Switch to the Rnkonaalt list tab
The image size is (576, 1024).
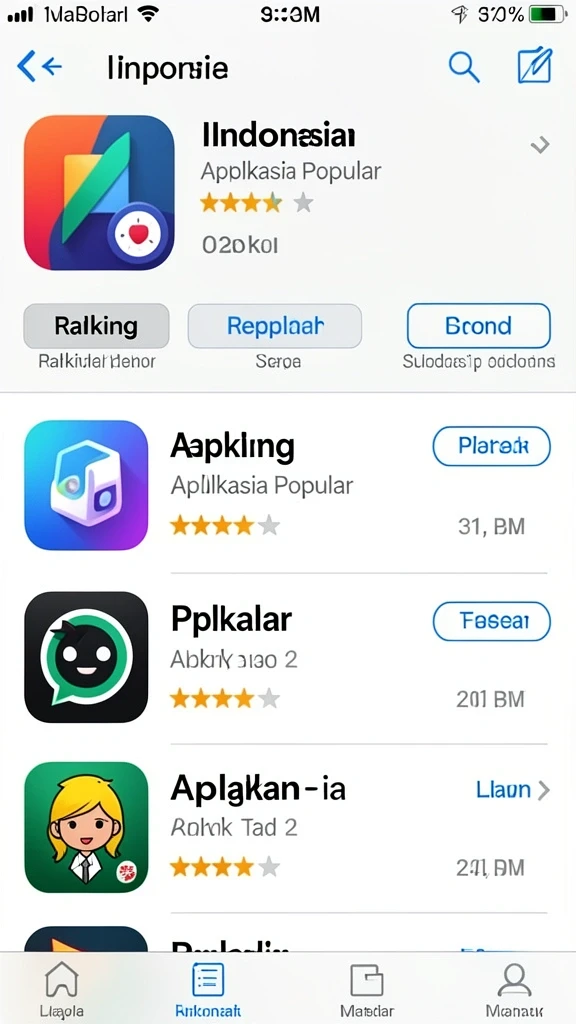[x=208, y=989]
